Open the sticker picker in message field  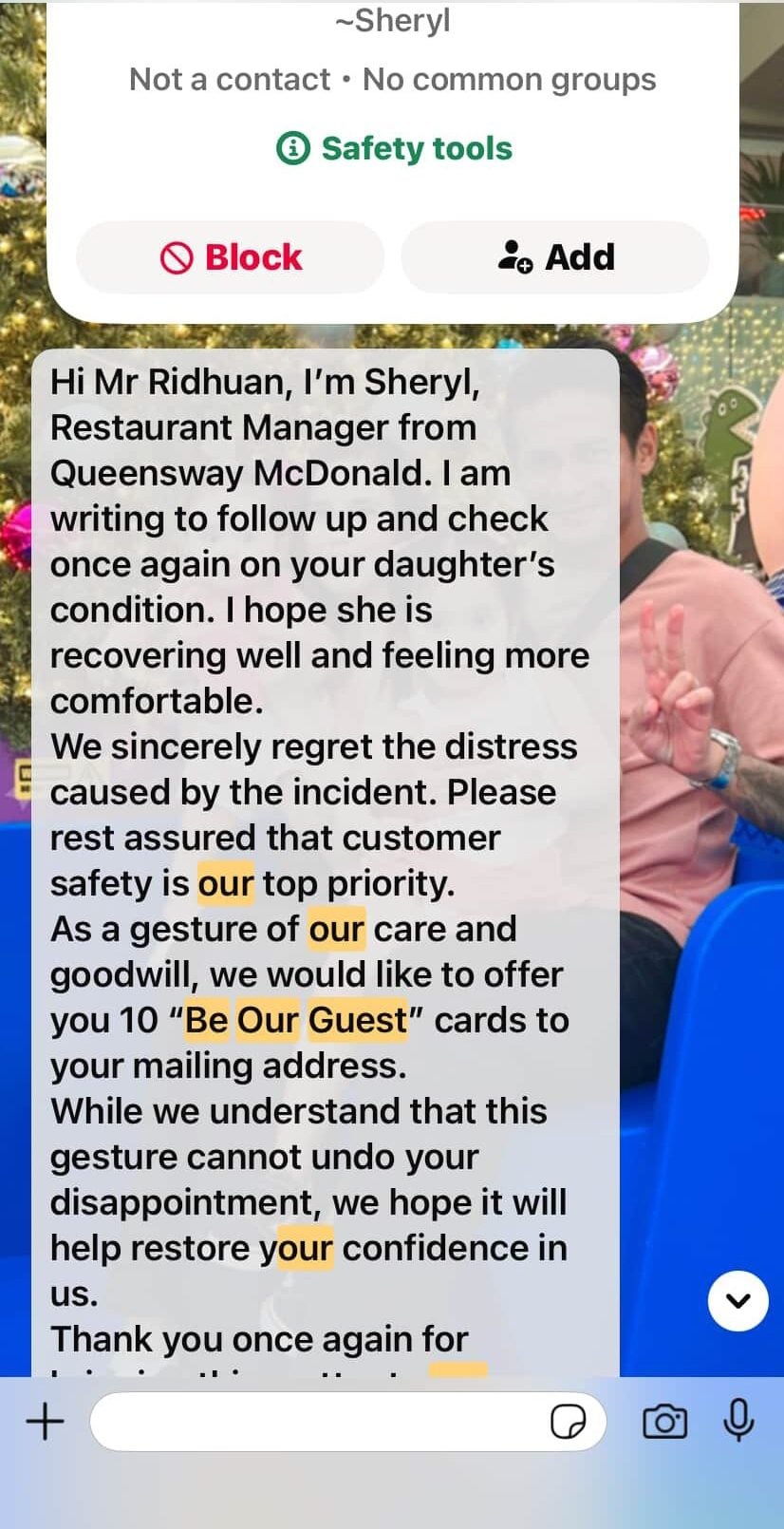click(x=568, y=1422)
